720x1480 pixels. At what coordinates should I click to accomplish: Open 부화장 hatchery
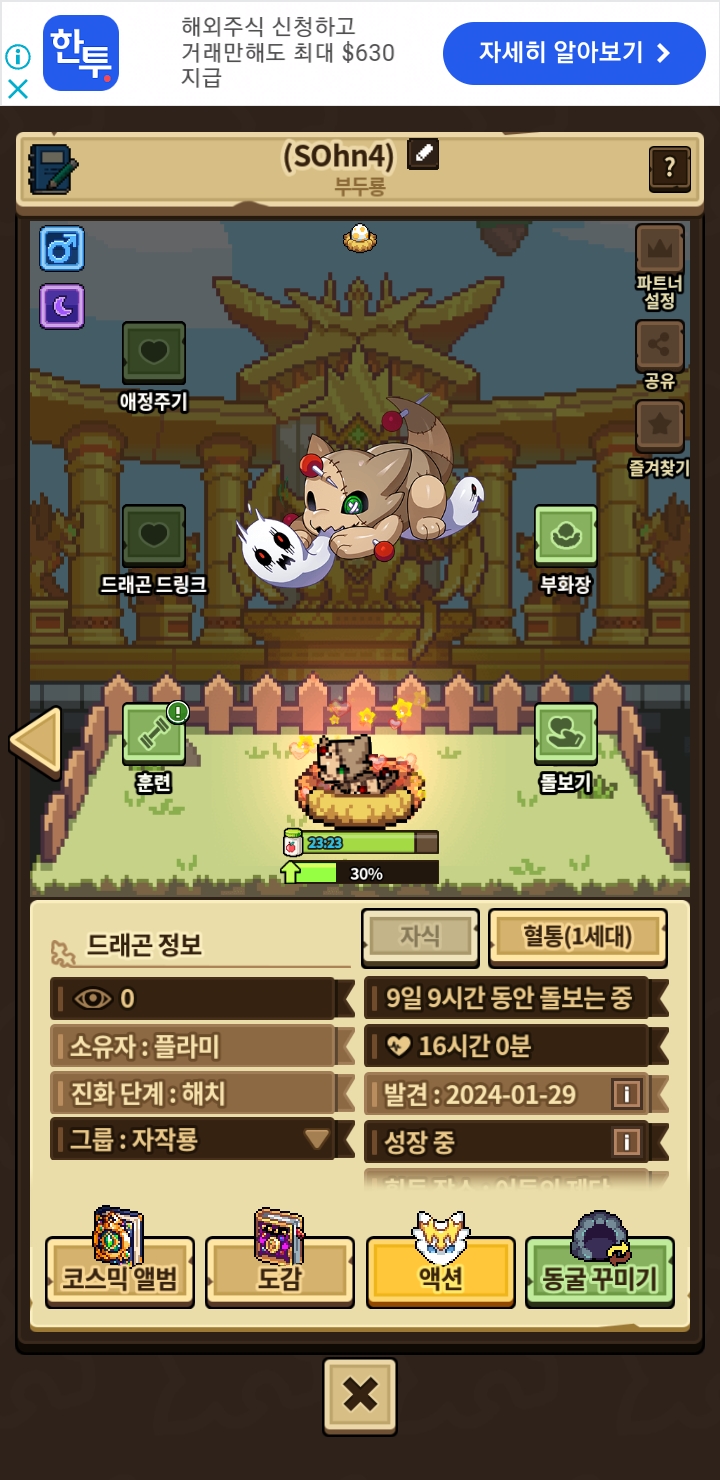click(566, 549)
